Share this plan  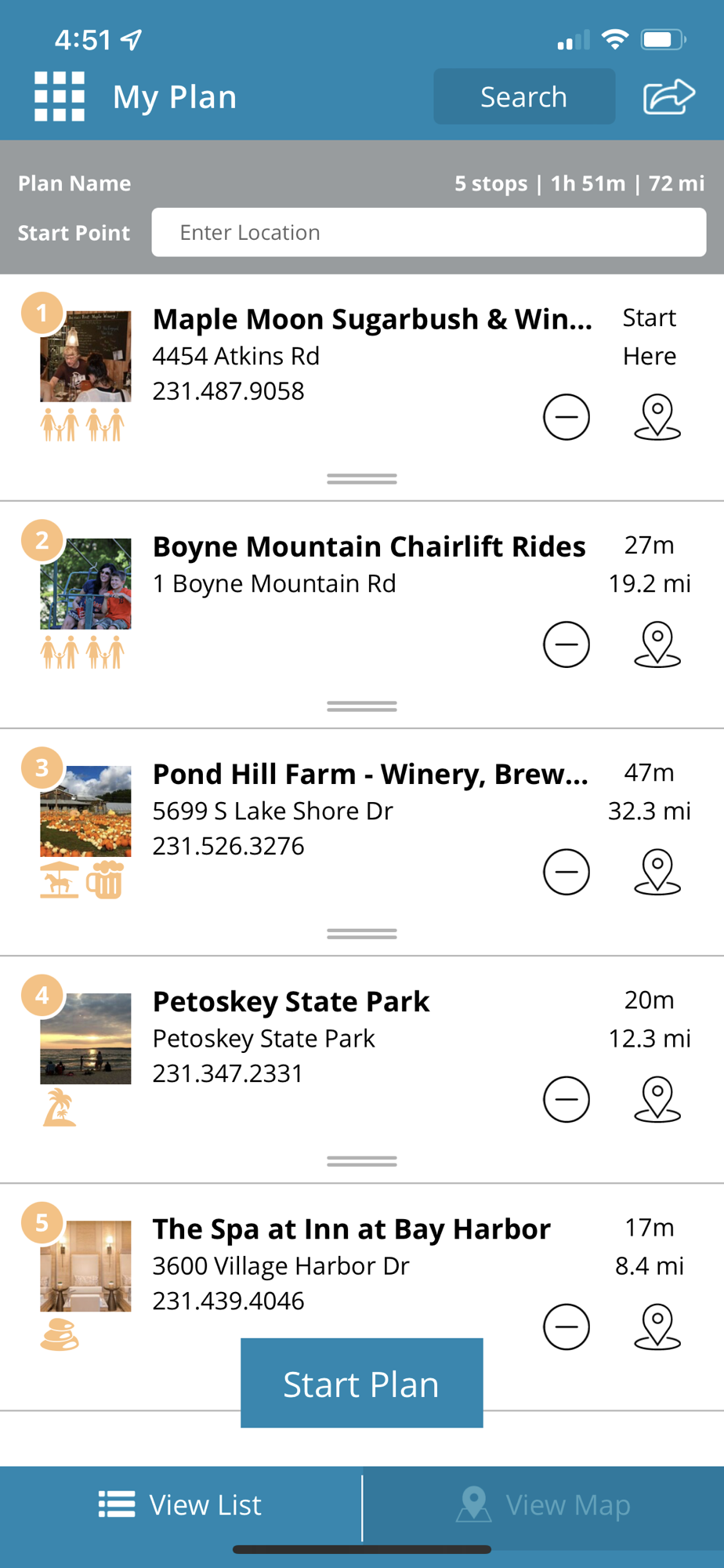tap(668, 96)
